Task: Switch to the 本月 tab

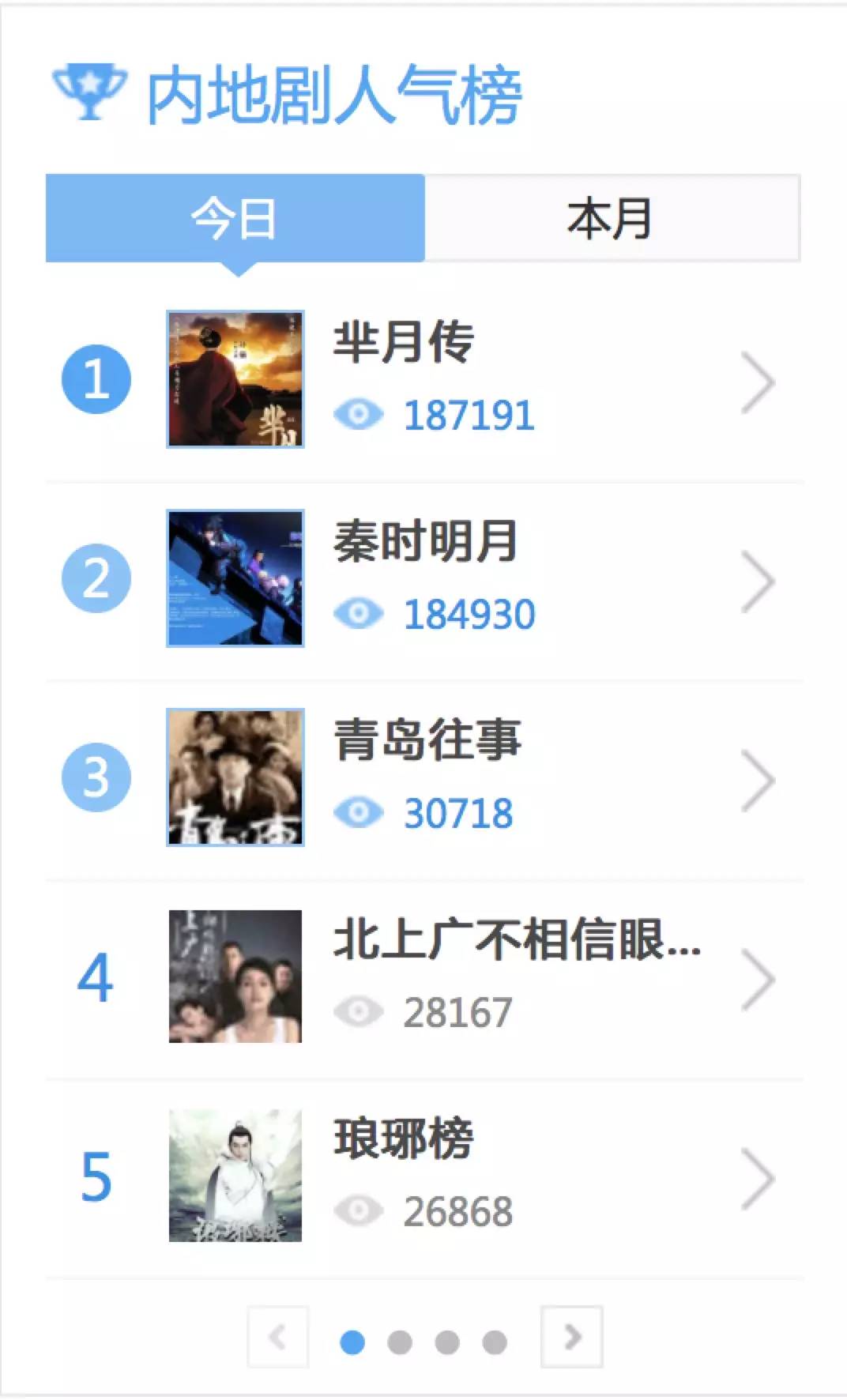Action: (x=612, y=219)
